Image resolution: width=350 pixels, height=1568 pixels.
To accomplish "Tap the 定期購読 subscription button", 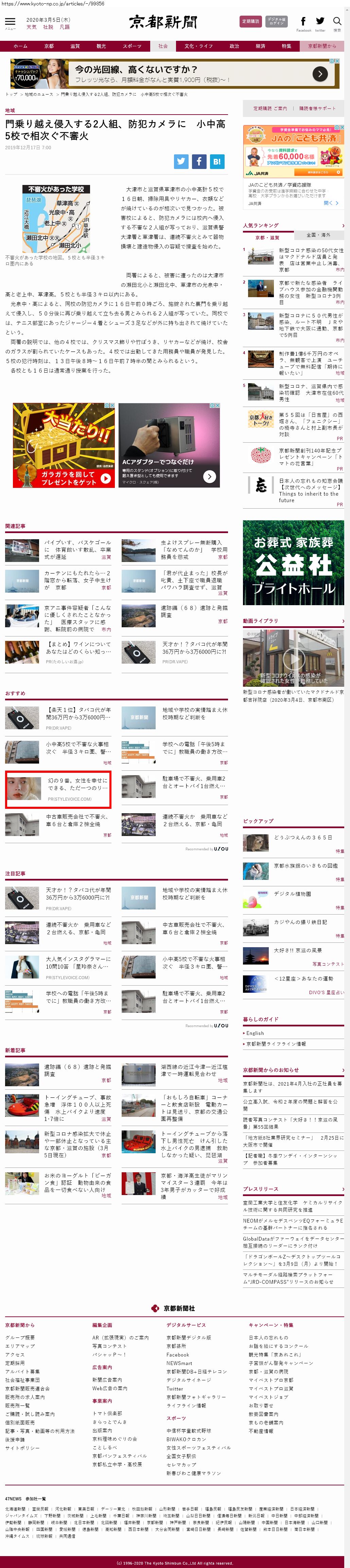I will point(250,21).
